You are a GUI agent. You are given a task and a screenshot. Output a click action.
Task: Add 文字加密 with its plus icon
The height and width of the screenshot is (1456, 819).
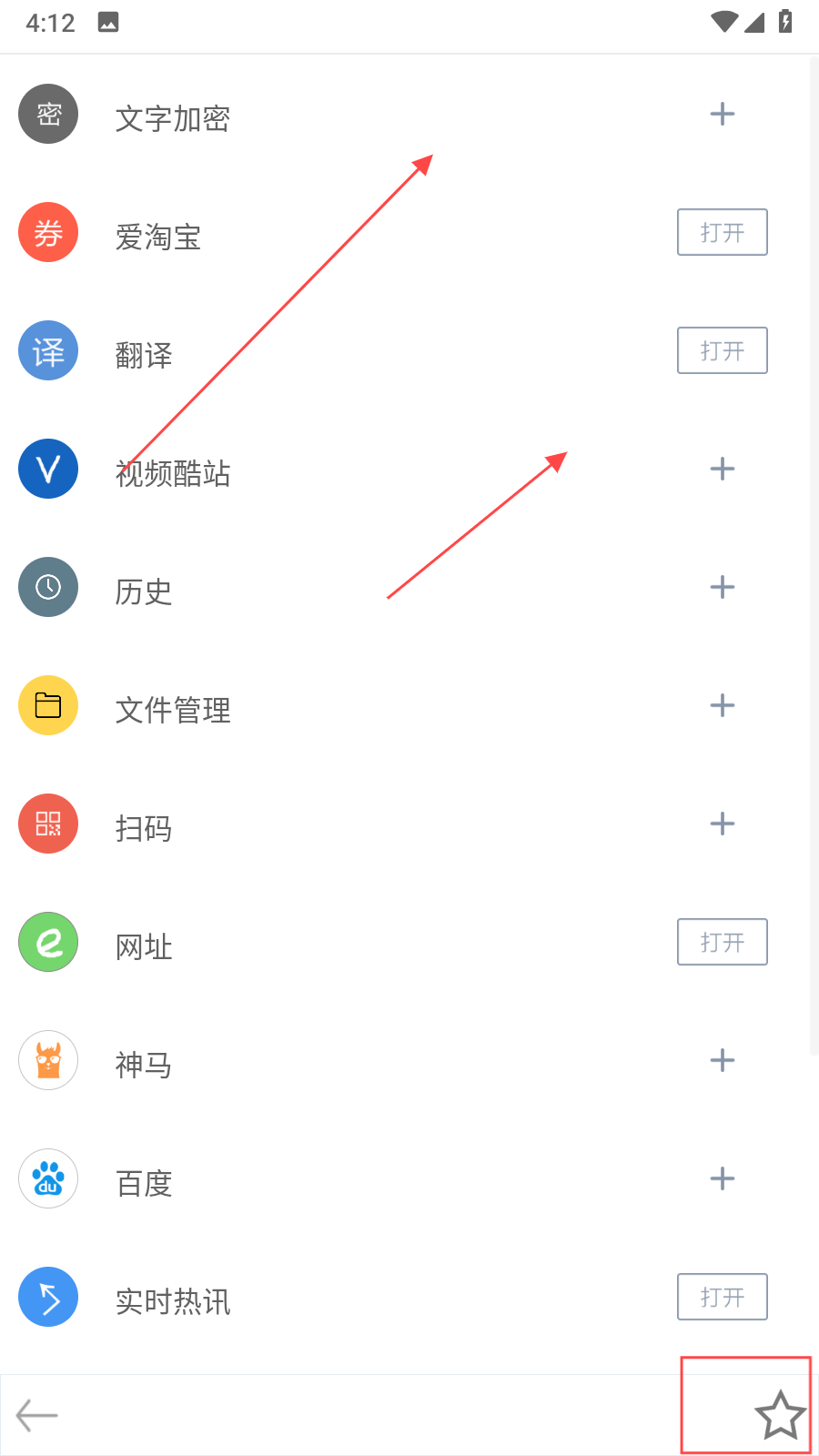click(723, 115)
